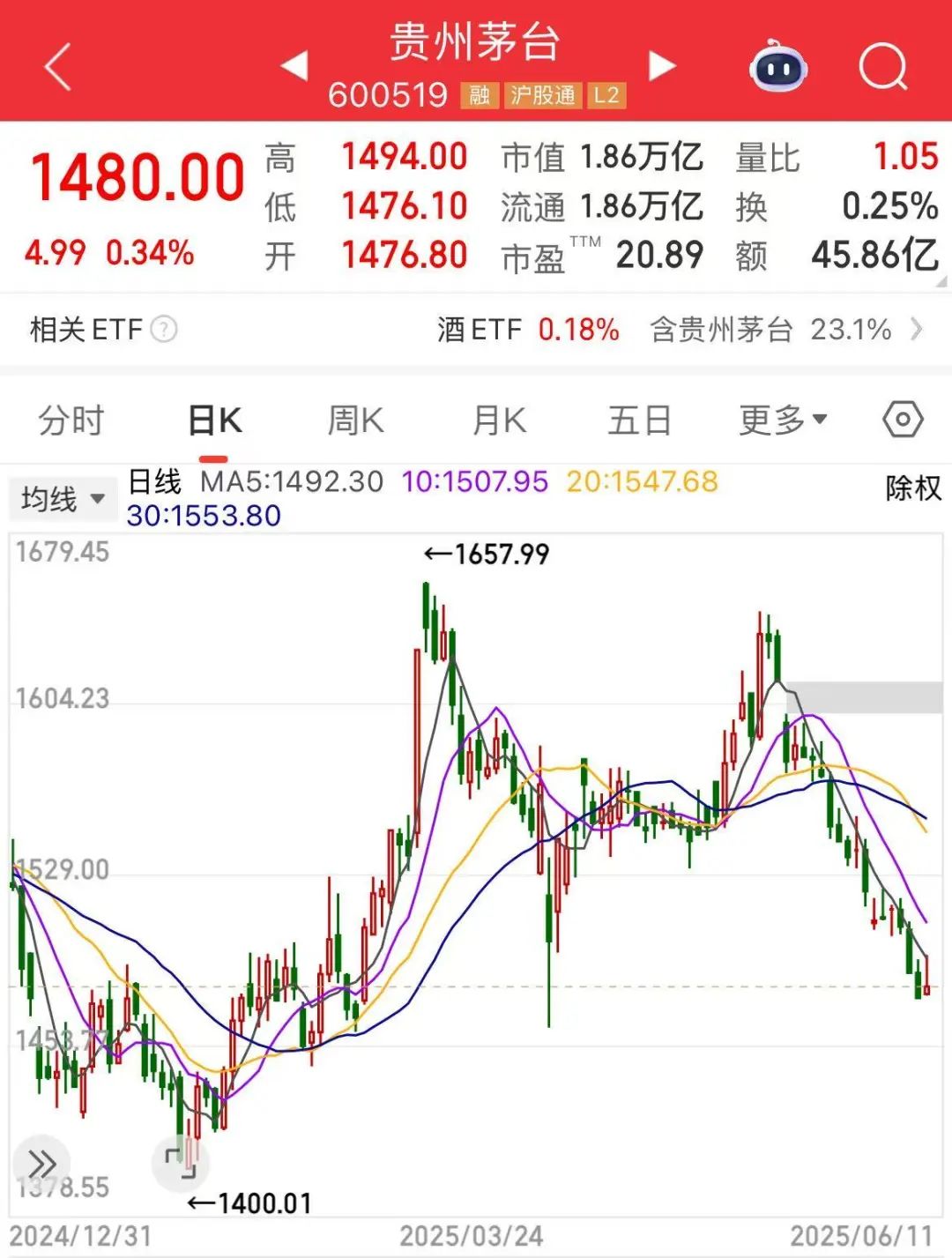Expand the double-arrow panel on chart
This screenshot has height=1258, width=952.
pyautogui.click(x=42, y=1164)
